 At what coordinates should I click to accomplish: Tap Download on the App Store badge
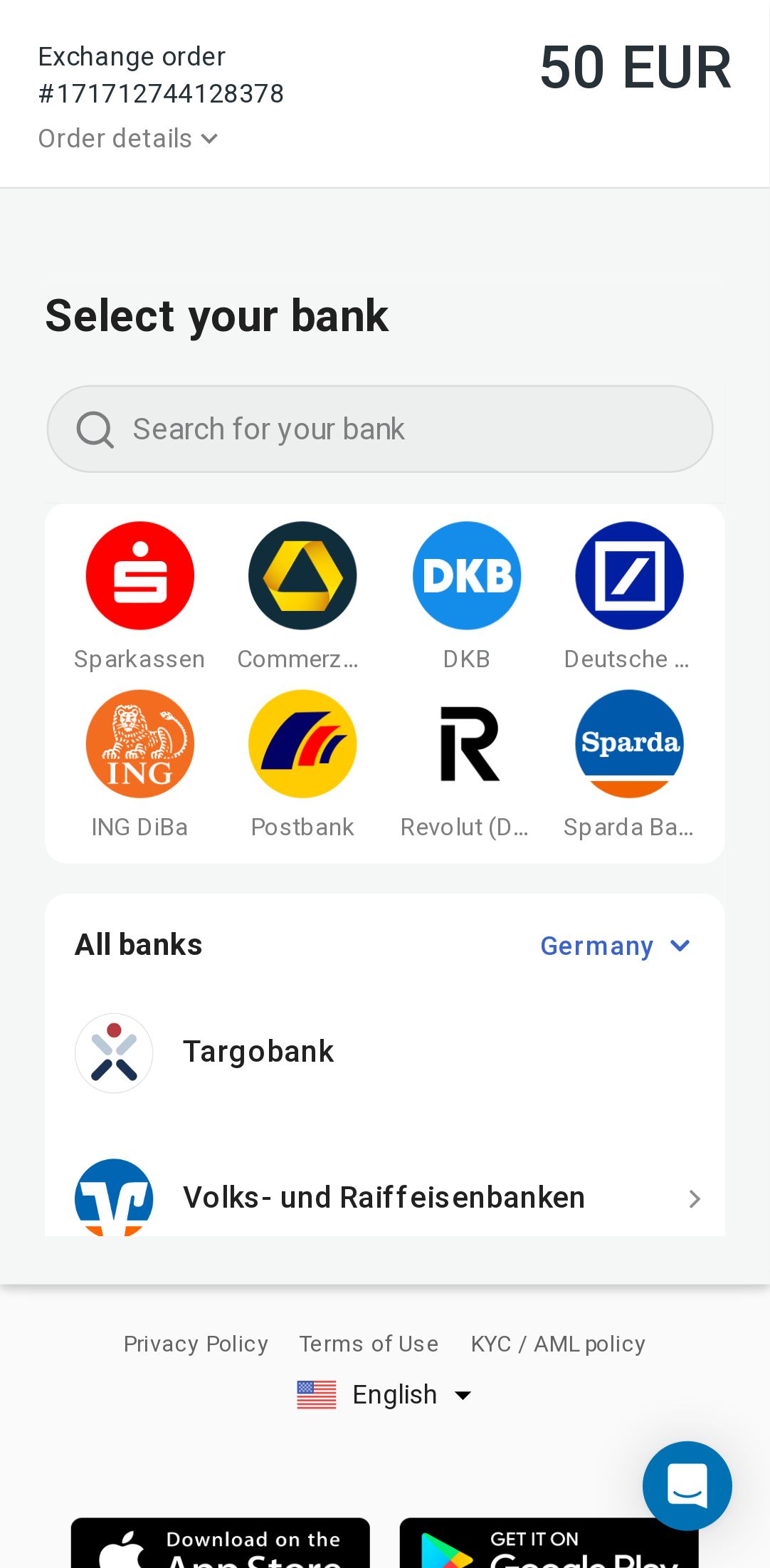220,1545
